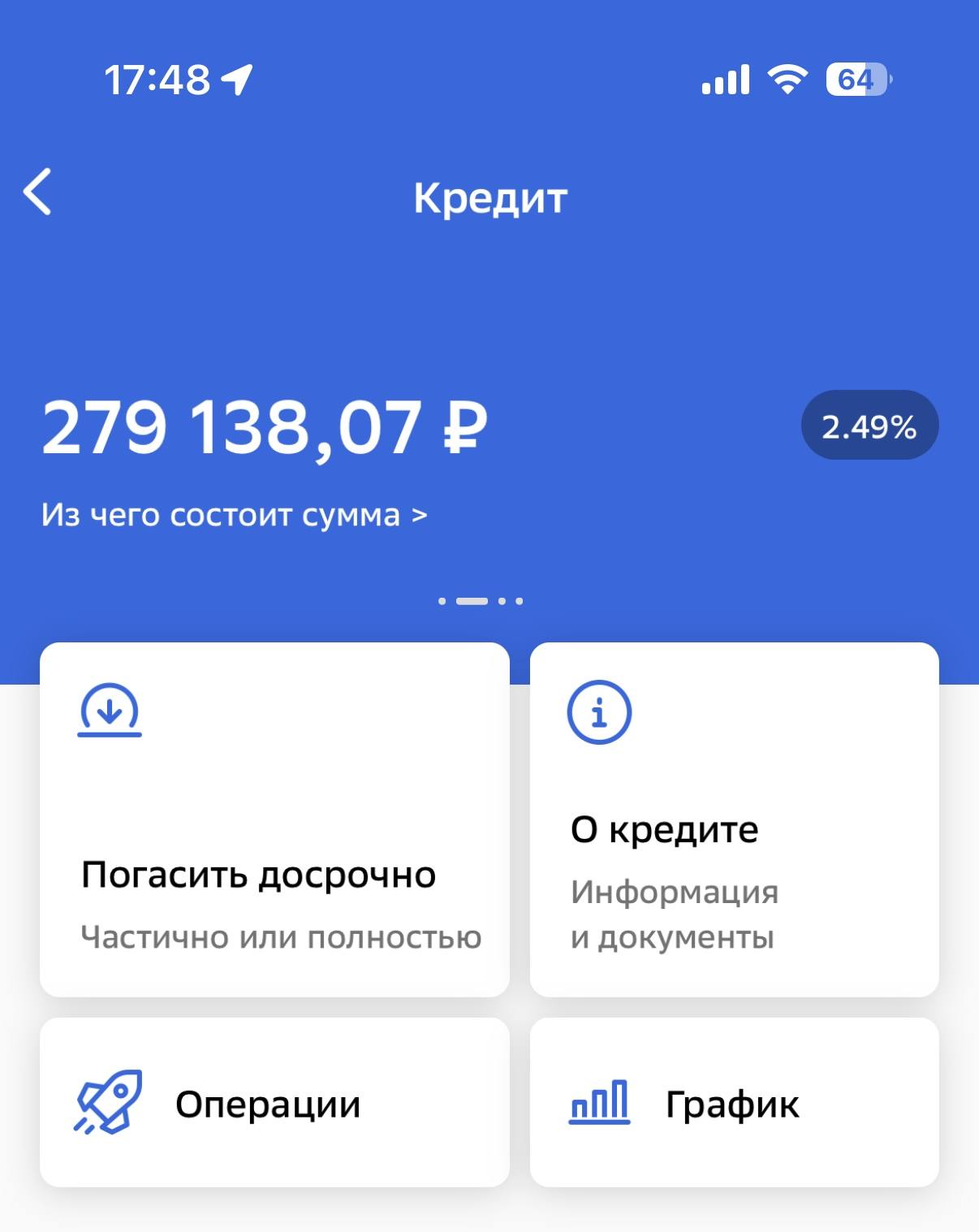Screen dimensions: 979x1232
Task: Tap the page indicator dots
Action: pyautogui.click(x=481, y=601)
